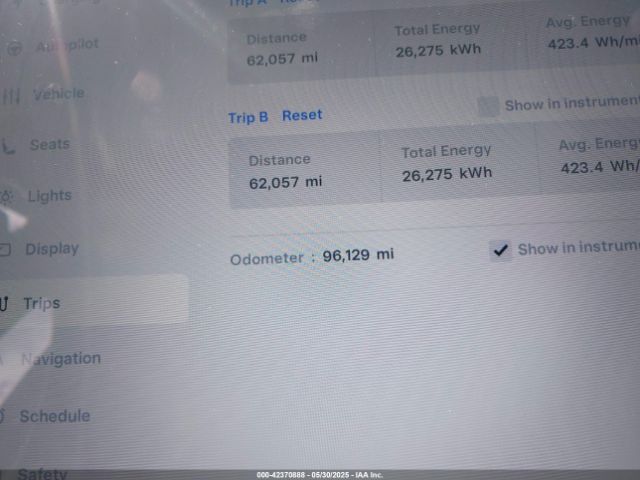Open the Lights settings
Image resolution: width=640 pixels, height=480 pixels.
coord(49,196)
